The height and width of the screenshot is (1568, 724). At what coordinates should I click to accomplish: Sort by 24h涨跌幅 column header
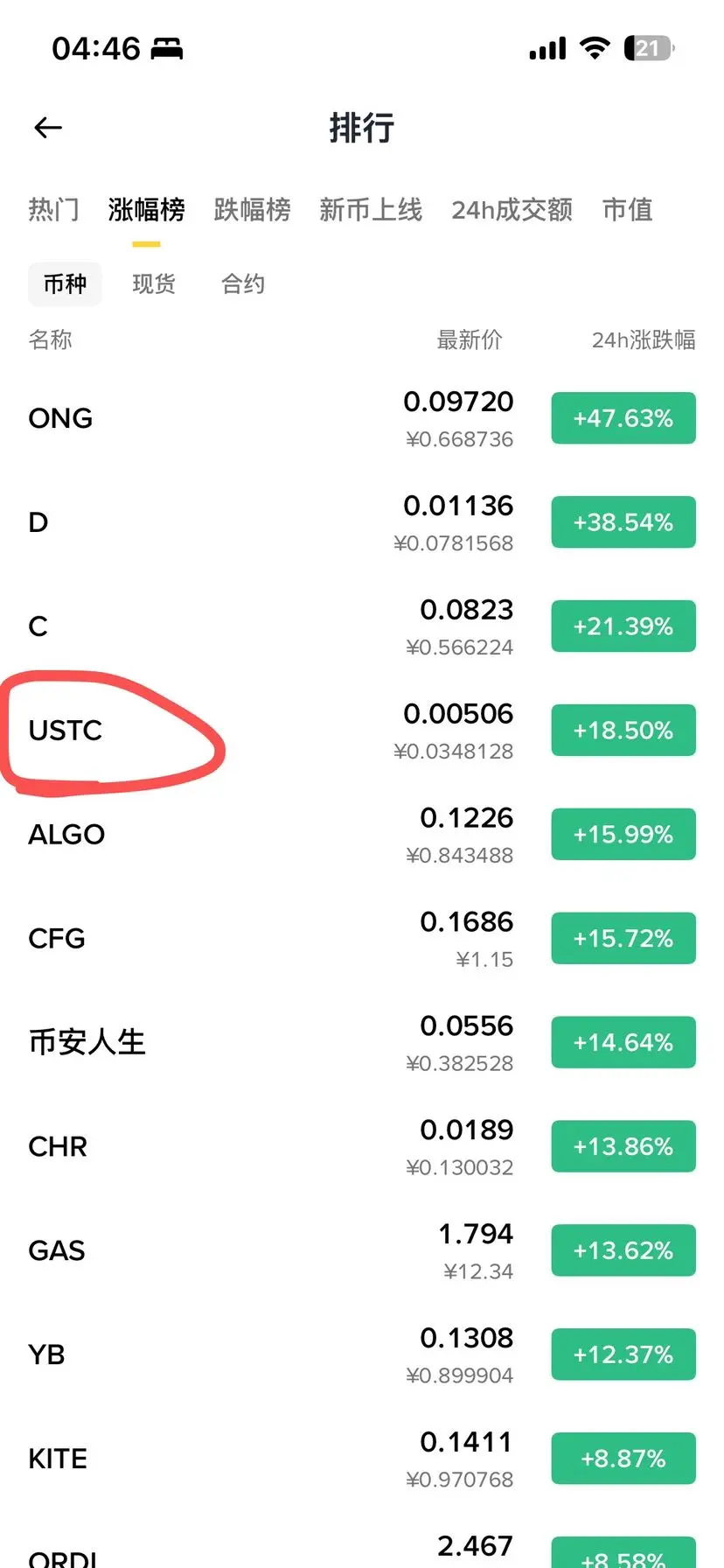tap(643, 339)
